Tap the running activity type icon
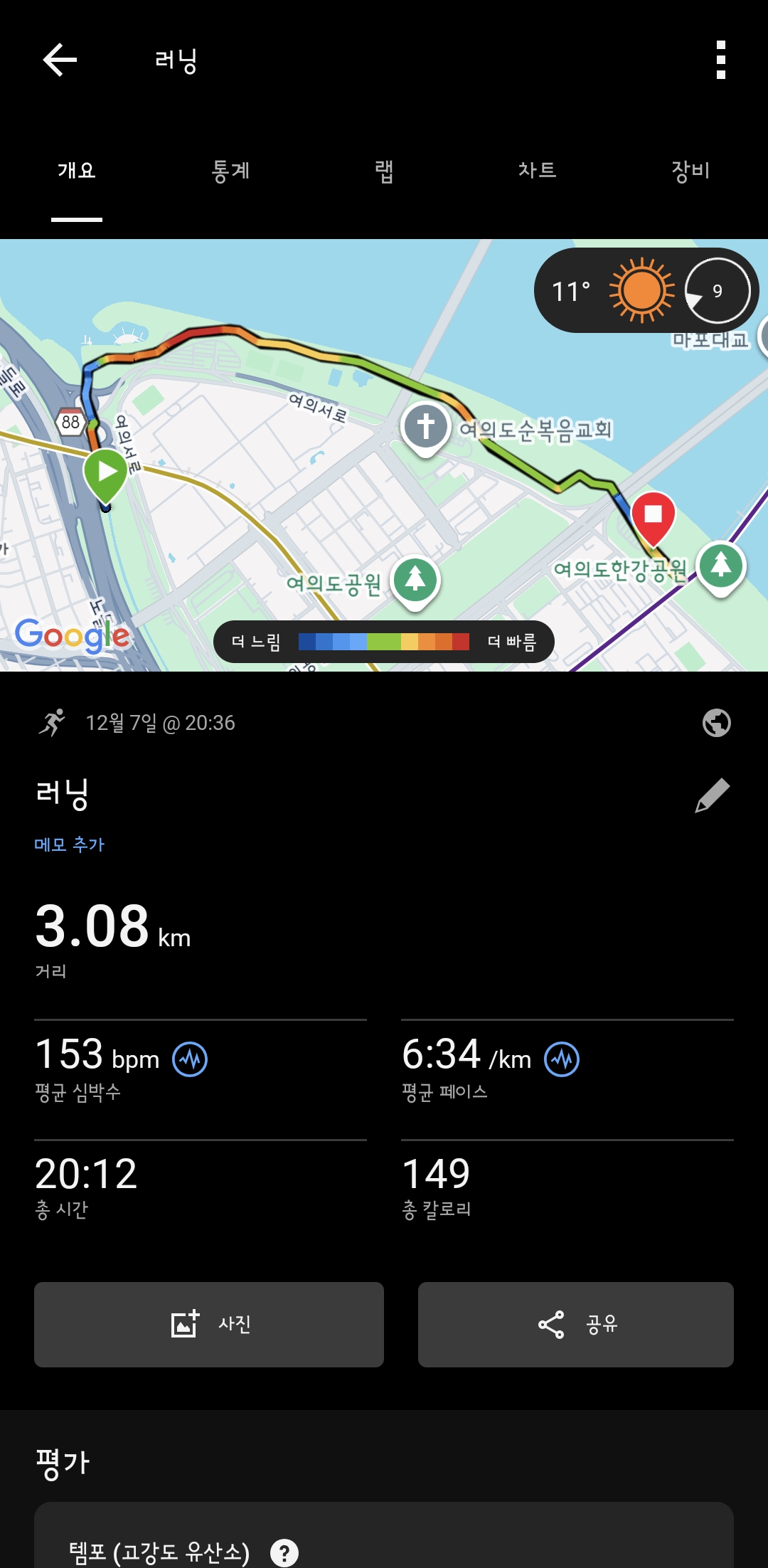Screen dimensions: 768x1568 [x=53, y=723]
